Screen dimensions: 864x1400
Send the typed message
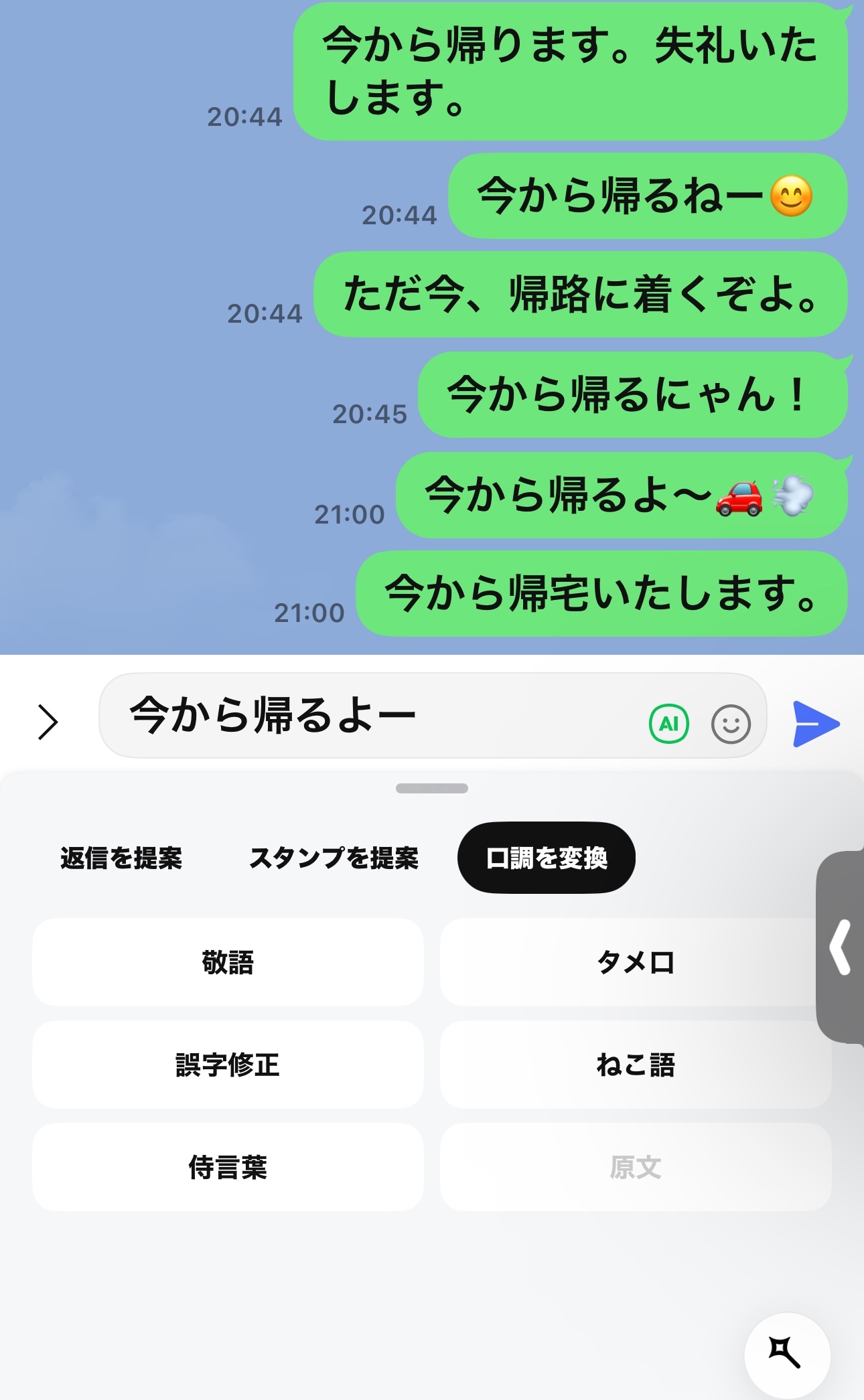click(x=816, y=724)
